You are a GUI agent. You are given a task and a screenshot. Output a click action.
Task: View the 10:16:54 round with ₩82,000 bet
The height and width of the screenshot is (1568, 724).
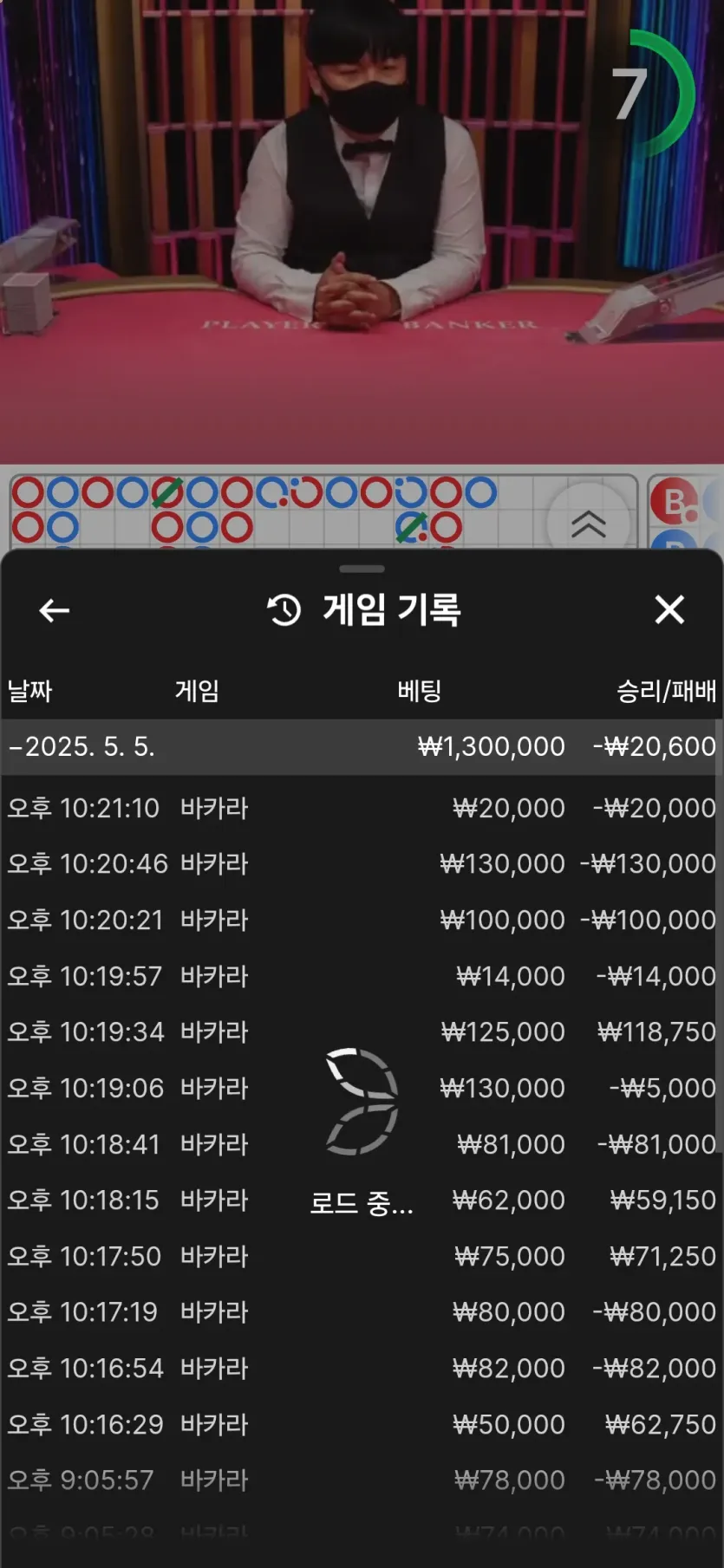362,1368
